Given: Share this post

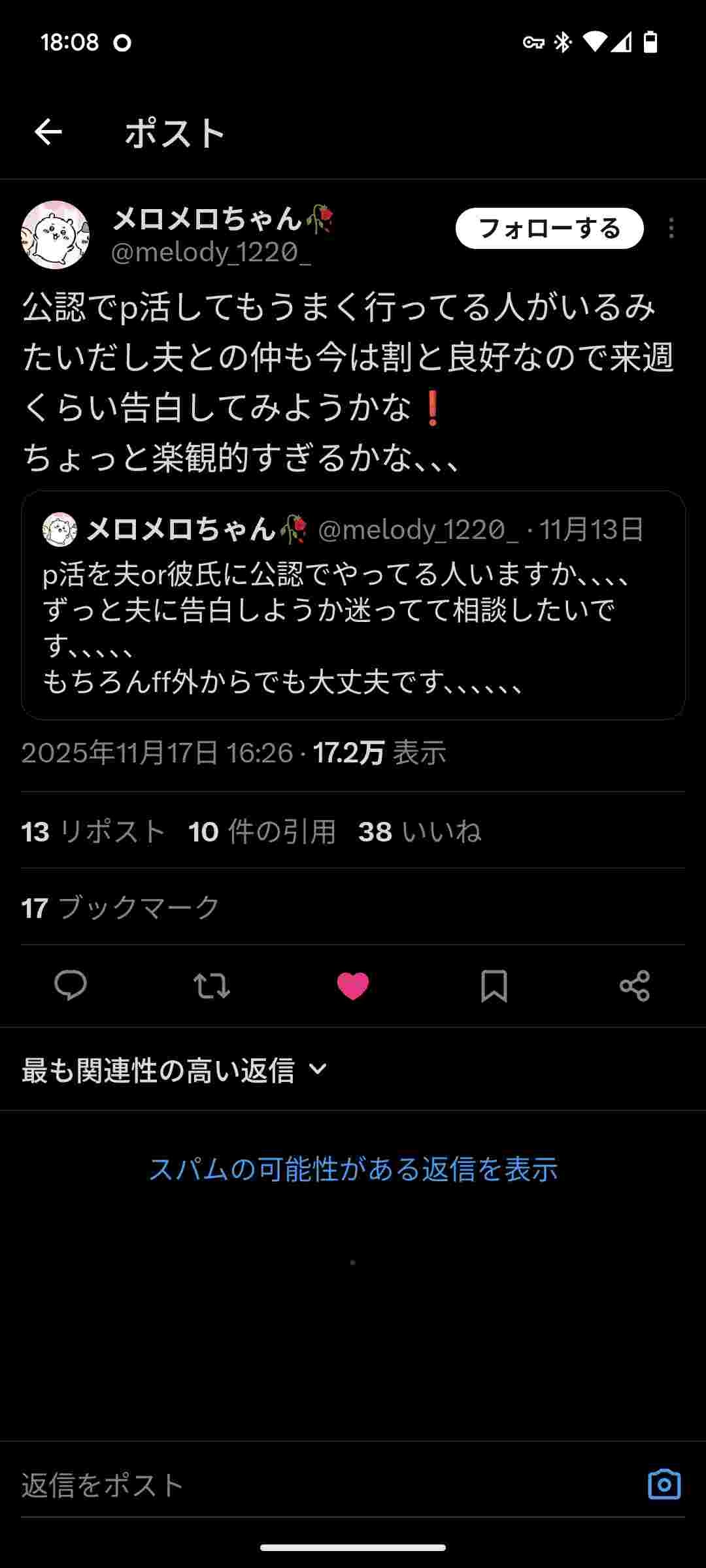Looking at the screenshot, I should click(634, 985).
